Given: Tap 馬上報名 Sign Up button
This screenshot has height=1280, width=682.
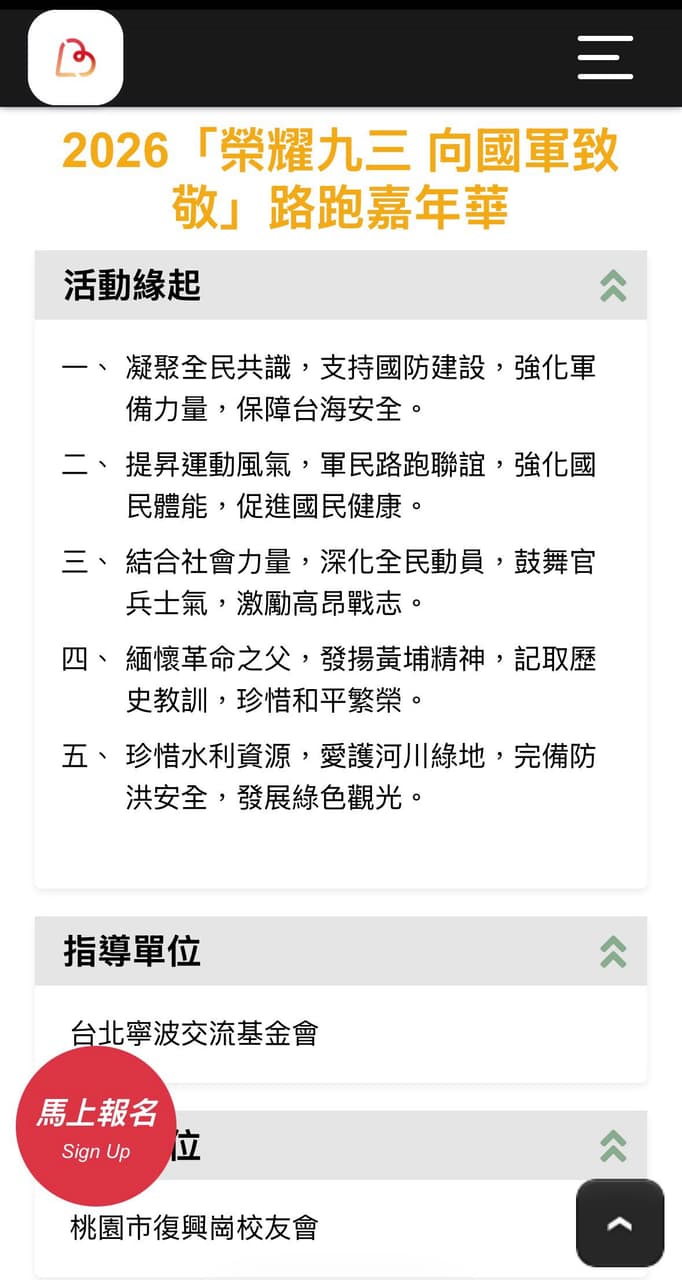Looking at the screenshot, I should (x=96, y=1126).
